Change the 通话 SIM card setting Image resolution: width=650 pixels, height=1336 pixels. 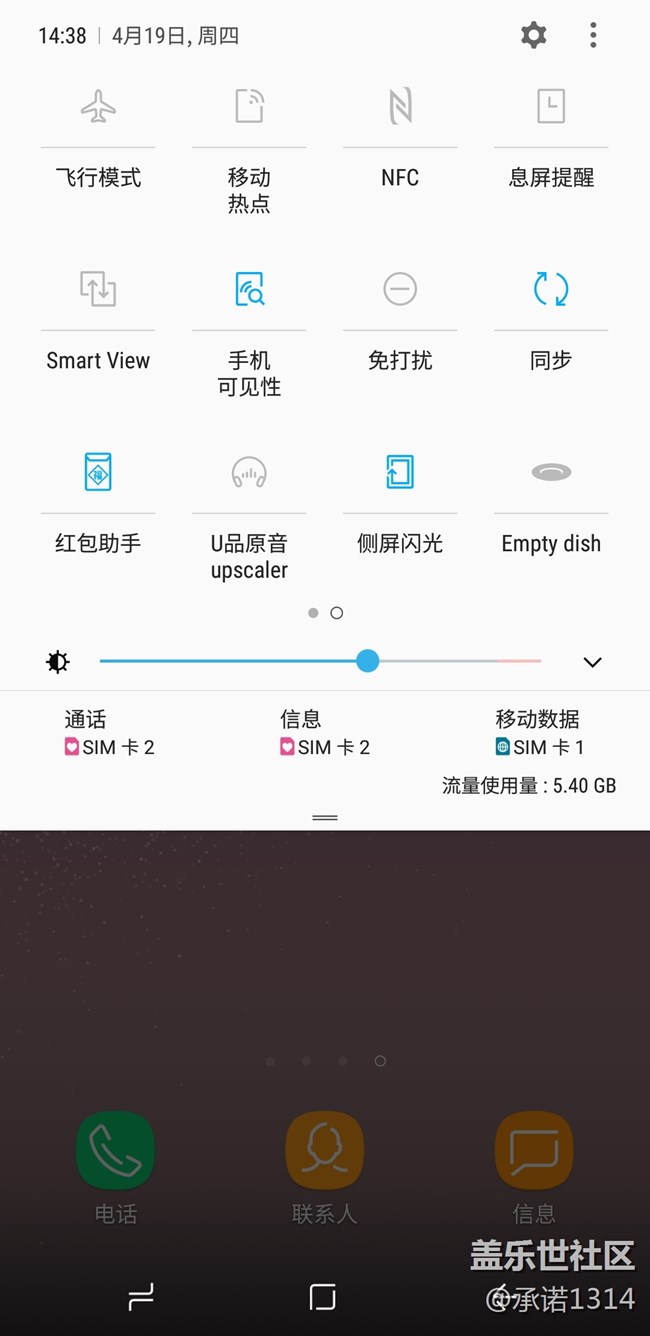tap(109, 733)
